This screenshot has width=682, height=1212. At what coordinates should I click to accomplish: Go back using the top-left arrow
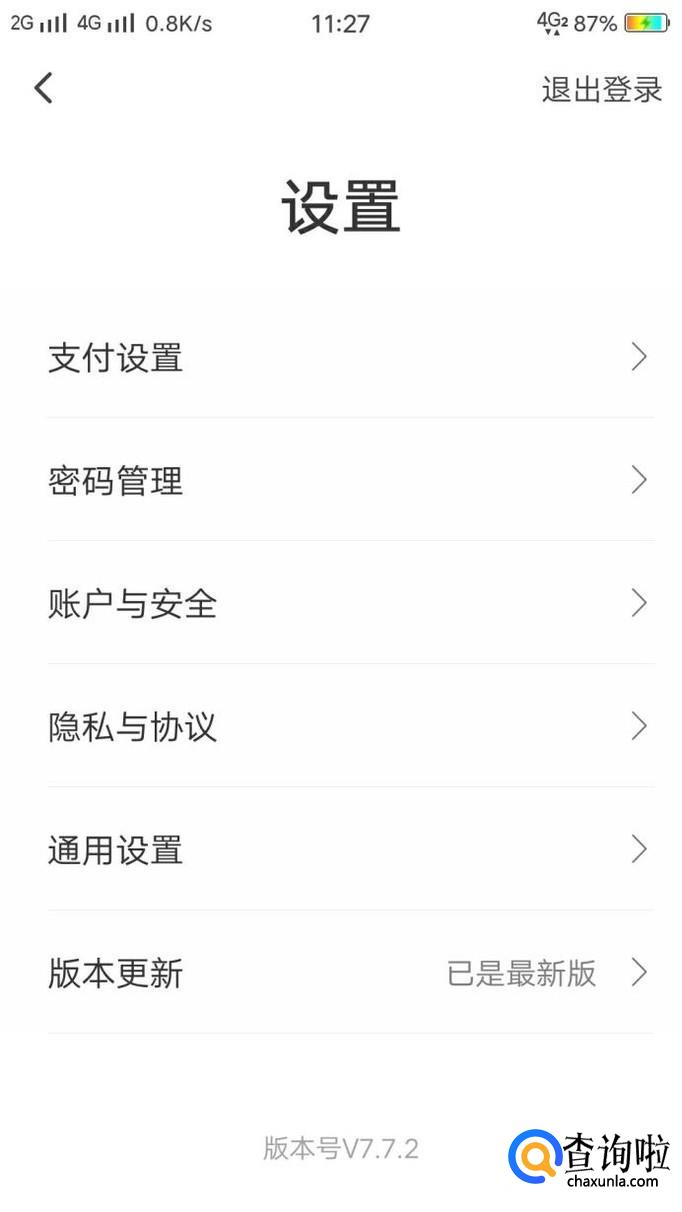pos(43,88)
